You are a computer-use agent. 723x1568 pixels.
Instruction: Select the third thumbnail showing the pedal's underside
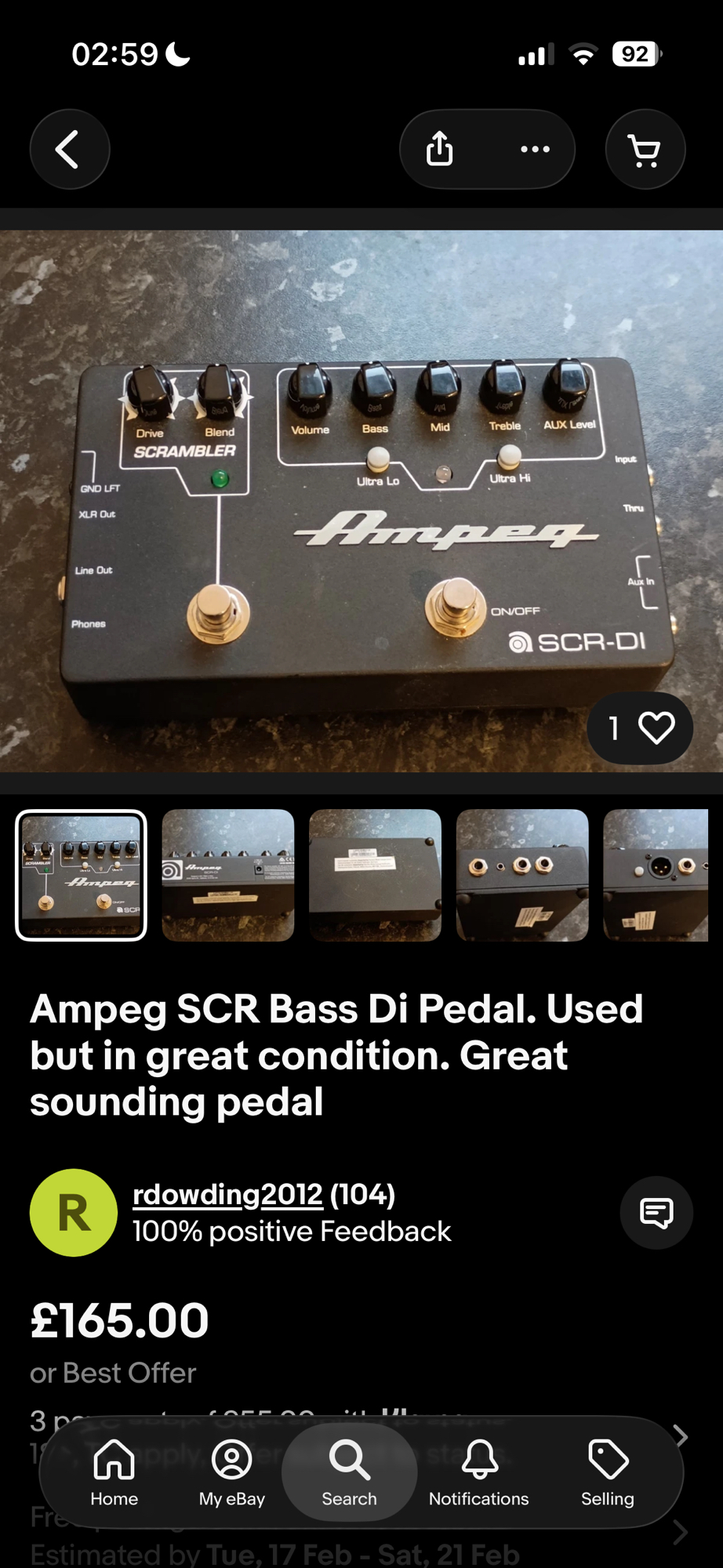[375, 875]
